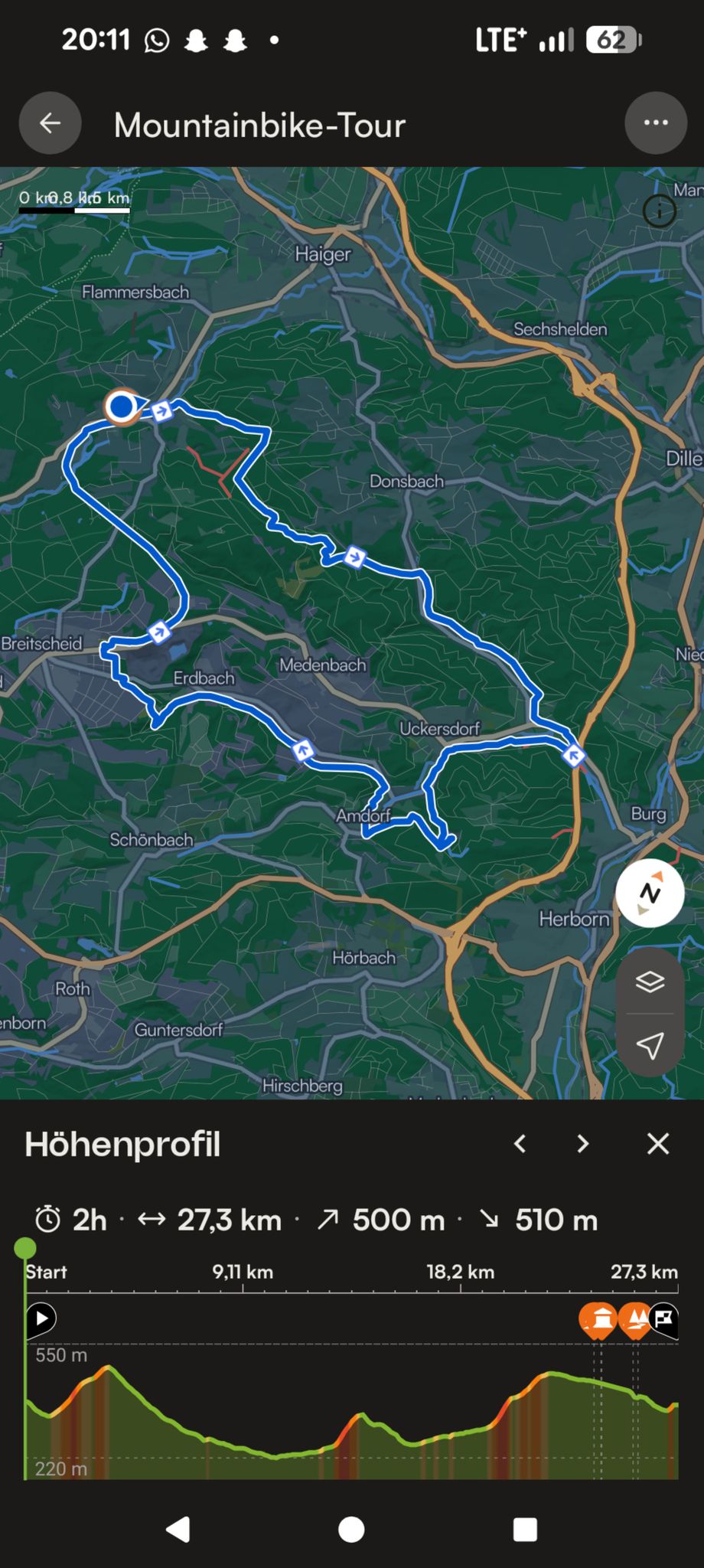Tap the finish flag marker
704x1568 pixels.
(x=664, y=1318)
